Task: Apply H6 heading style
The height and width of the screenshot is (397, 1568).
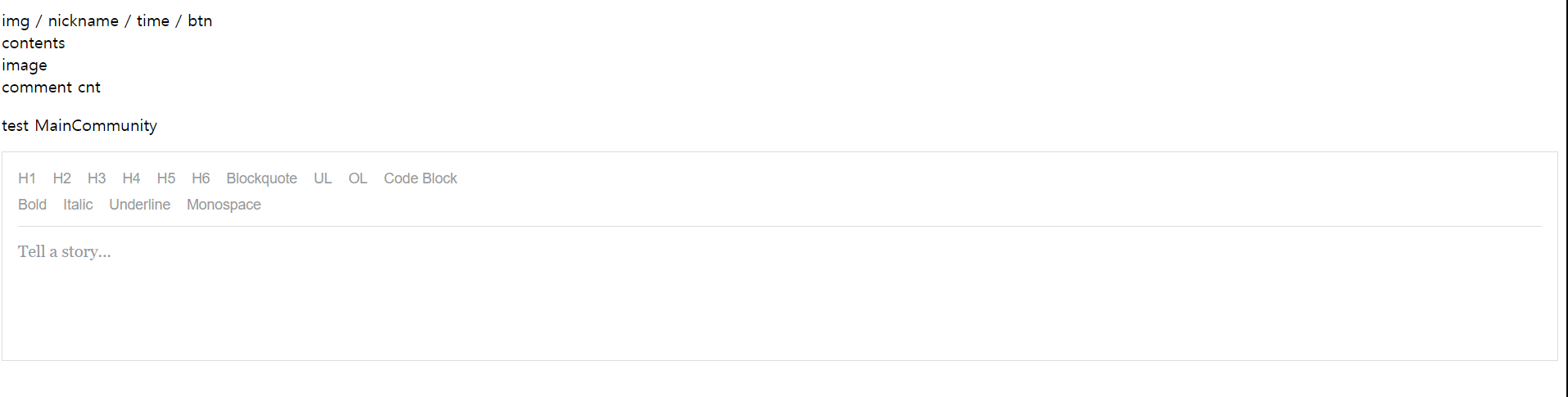Action: [x=201, y=178]
